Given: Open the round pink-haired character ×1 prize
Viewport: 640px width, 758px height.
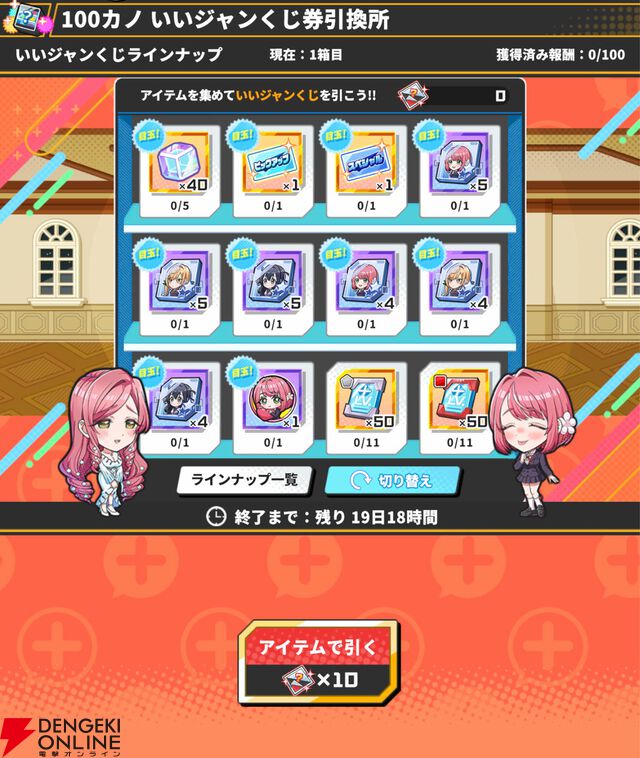Looking at the screenshot, I should pos(272,403).
